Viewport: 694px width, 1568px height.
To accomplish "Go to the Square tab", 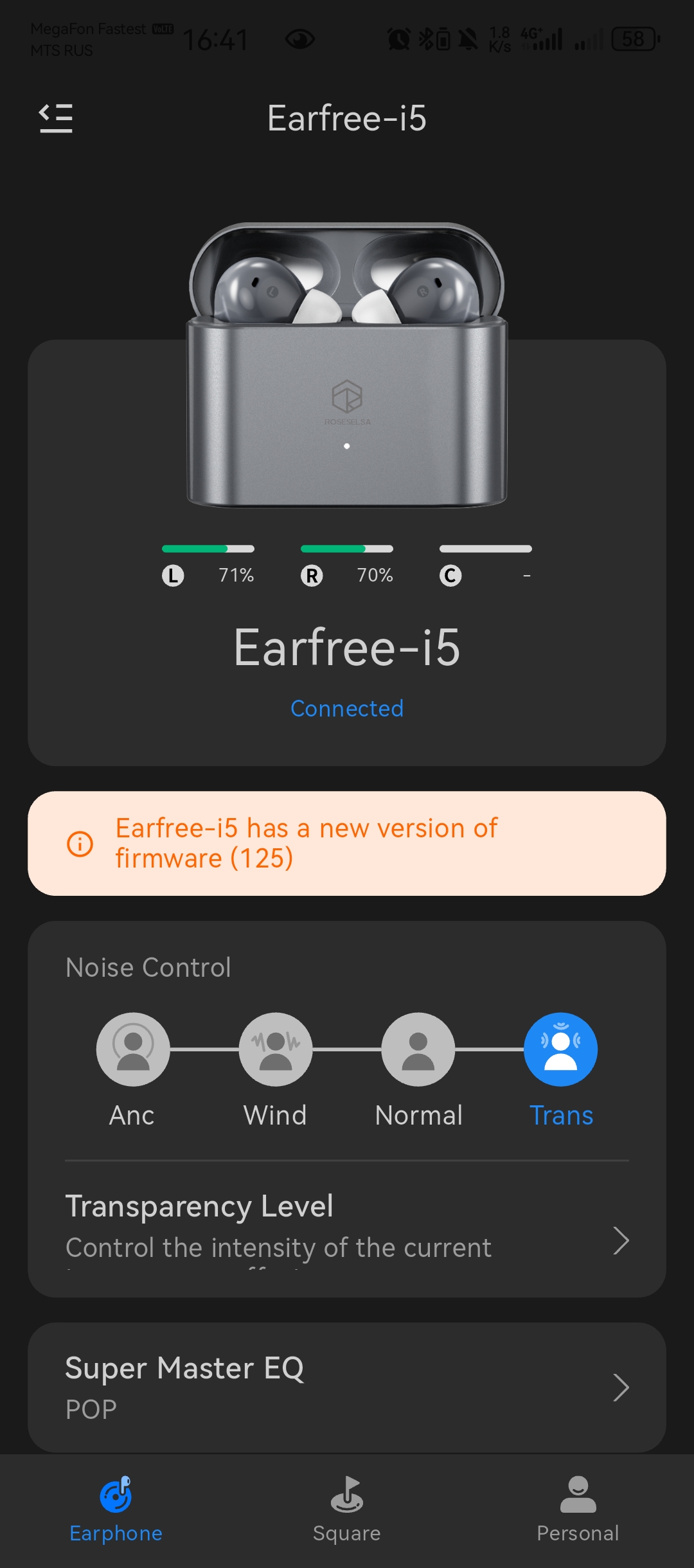I will pos(347,1509).
